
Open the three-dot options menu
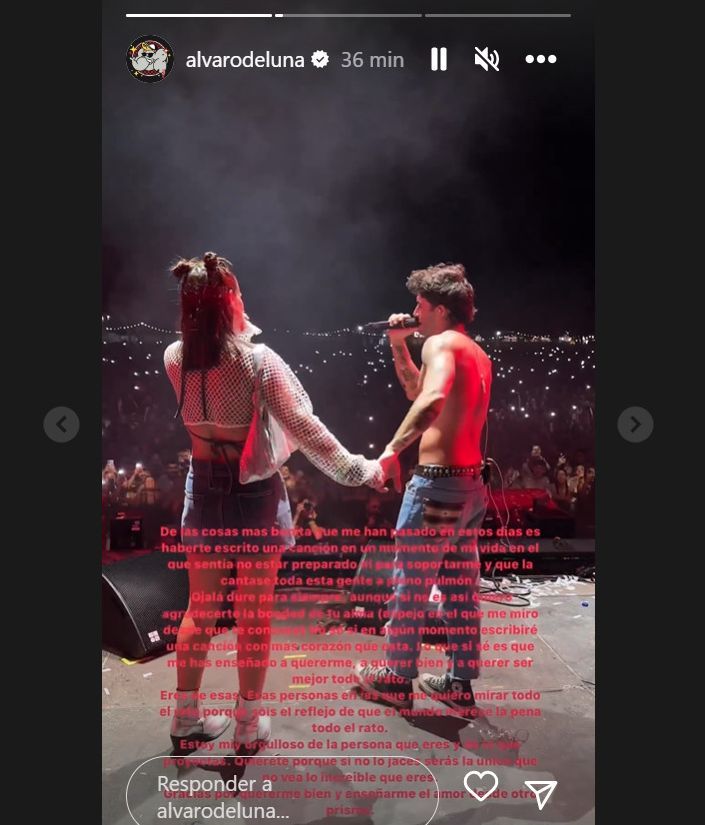tap(541, 59)
